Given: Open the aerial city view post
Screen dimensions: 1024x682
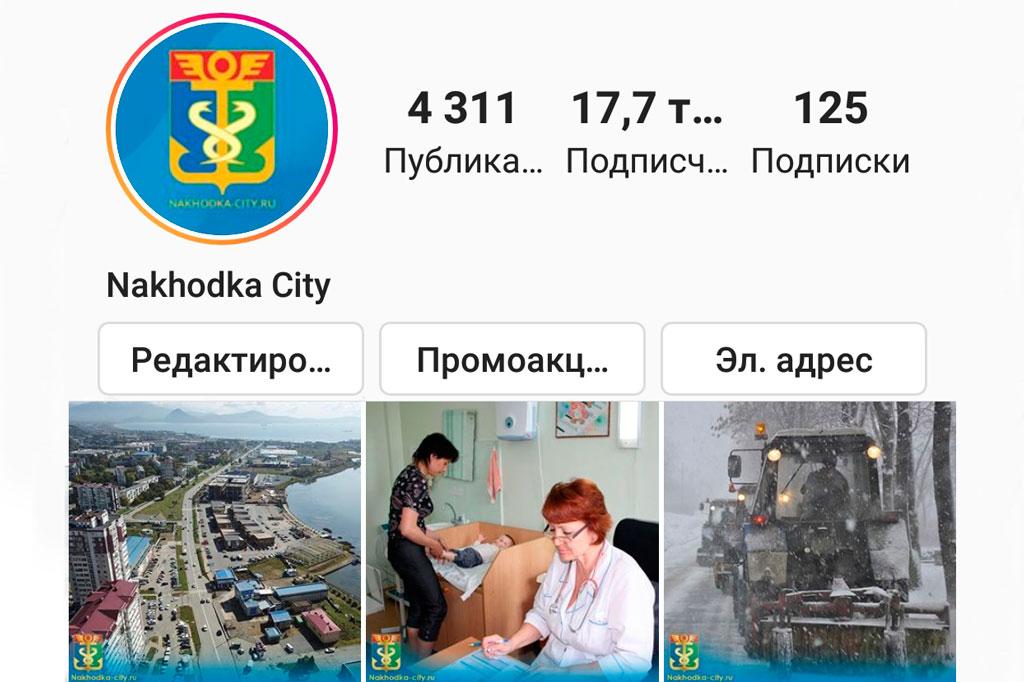Looking at the screenshot, I should click(x=214, y=540).
